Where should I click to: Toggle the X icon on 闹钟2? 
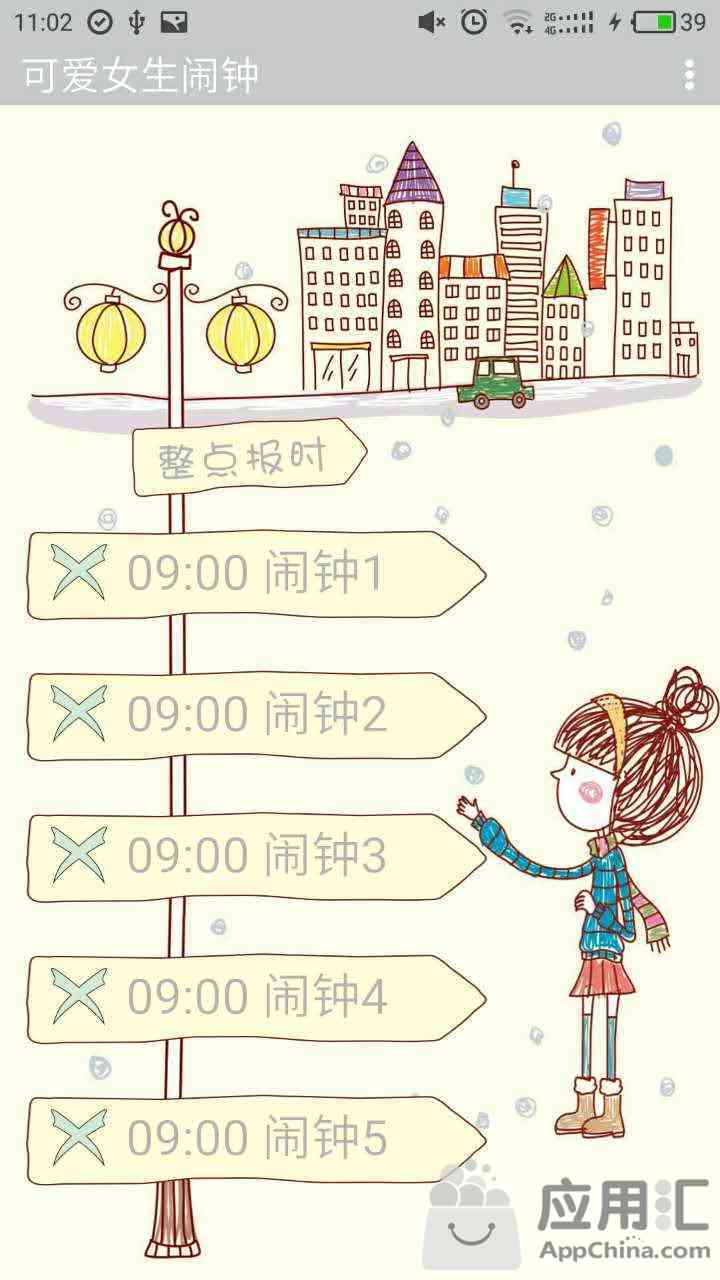click(78, 715)
